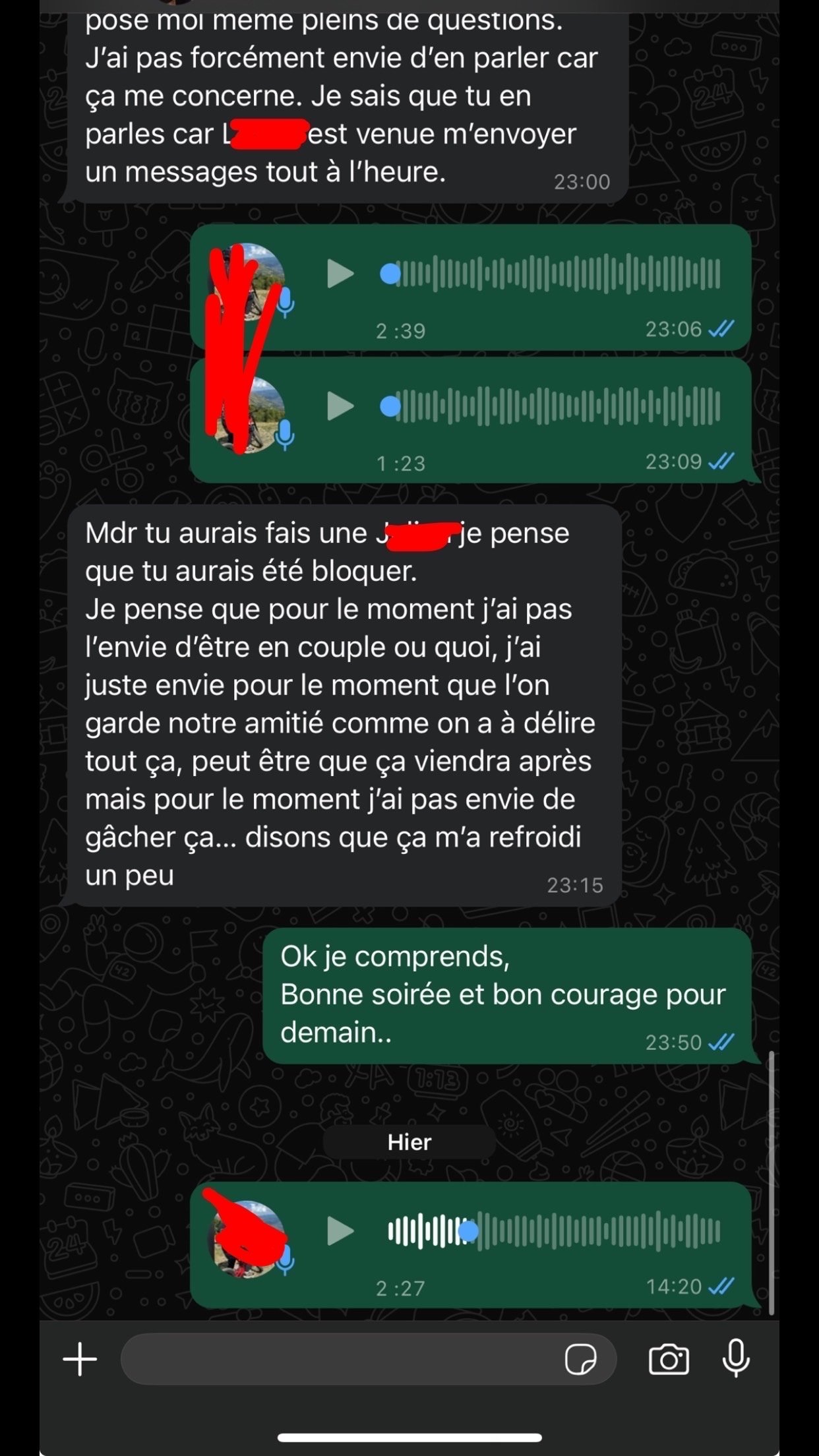Play the 1:23 voice message

point(340,406)
